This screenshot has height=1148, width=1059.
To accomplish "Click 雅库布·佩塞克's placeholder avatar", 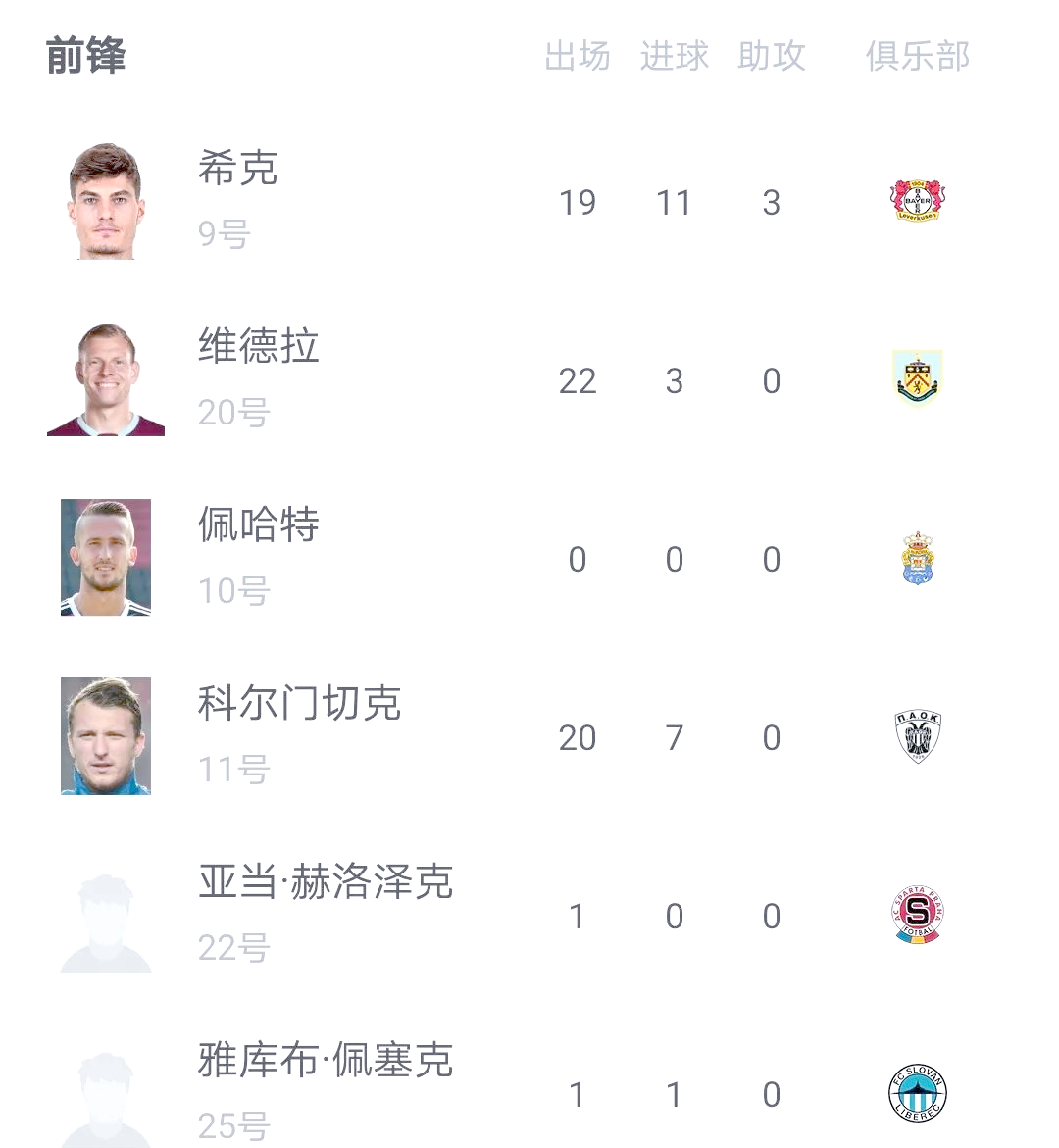I will click(x=105, y=1088).
